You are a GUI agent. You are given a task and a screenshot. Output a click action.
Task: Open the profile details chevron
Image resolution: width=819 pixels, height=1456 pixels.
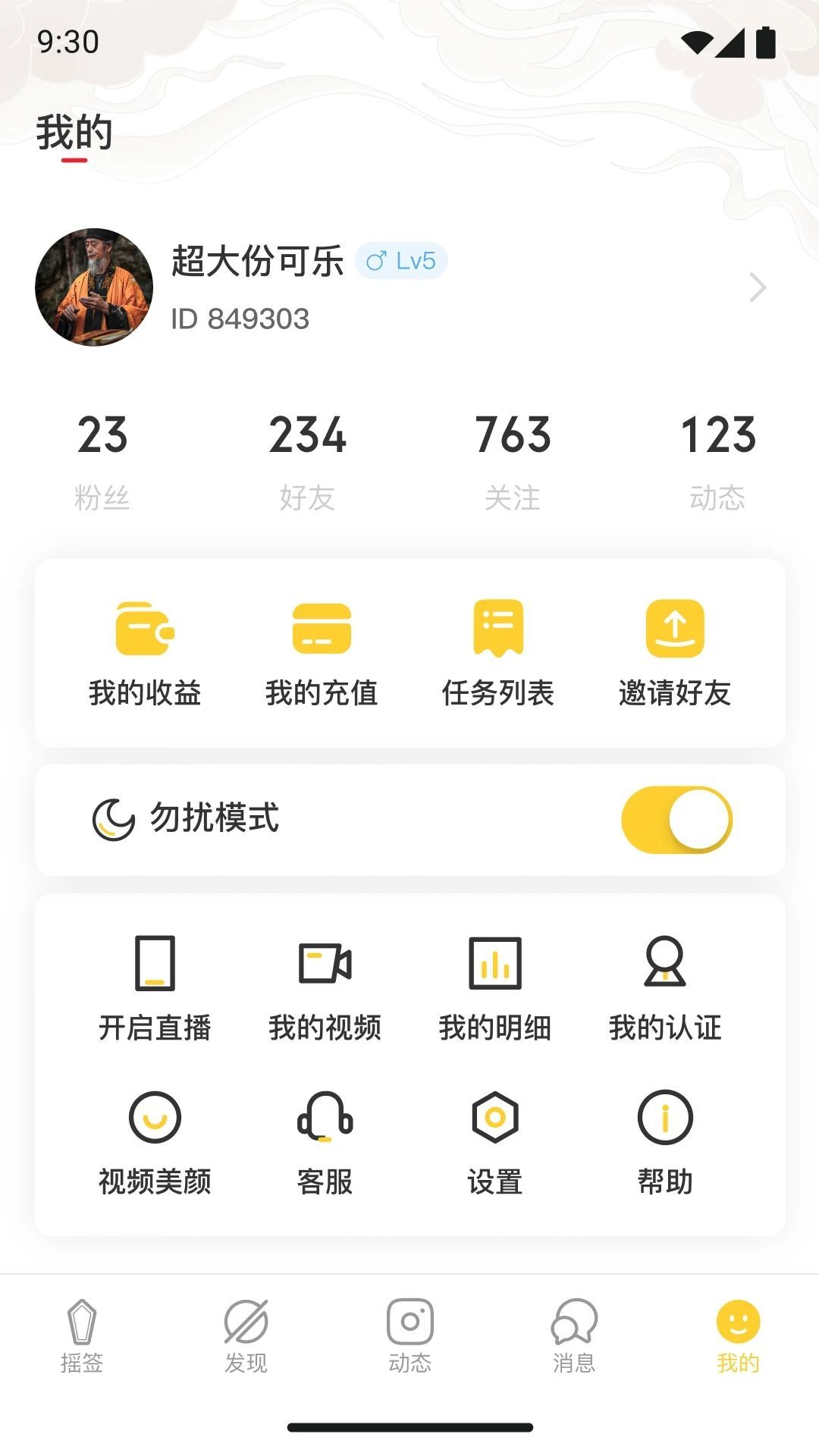[x=758, y=287]
